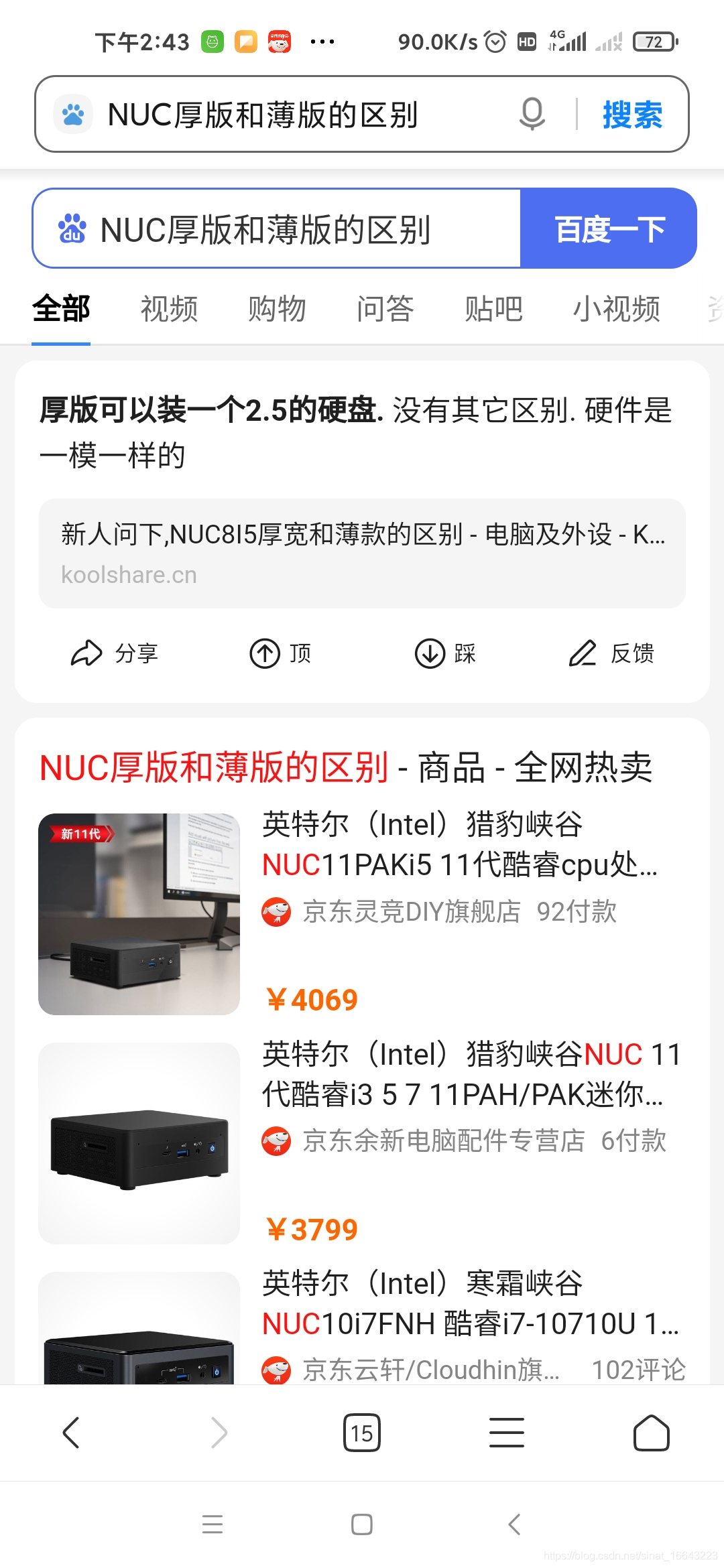
Task: Tap the blue 搜索 button in address bar
Action: tap(632, 115)
